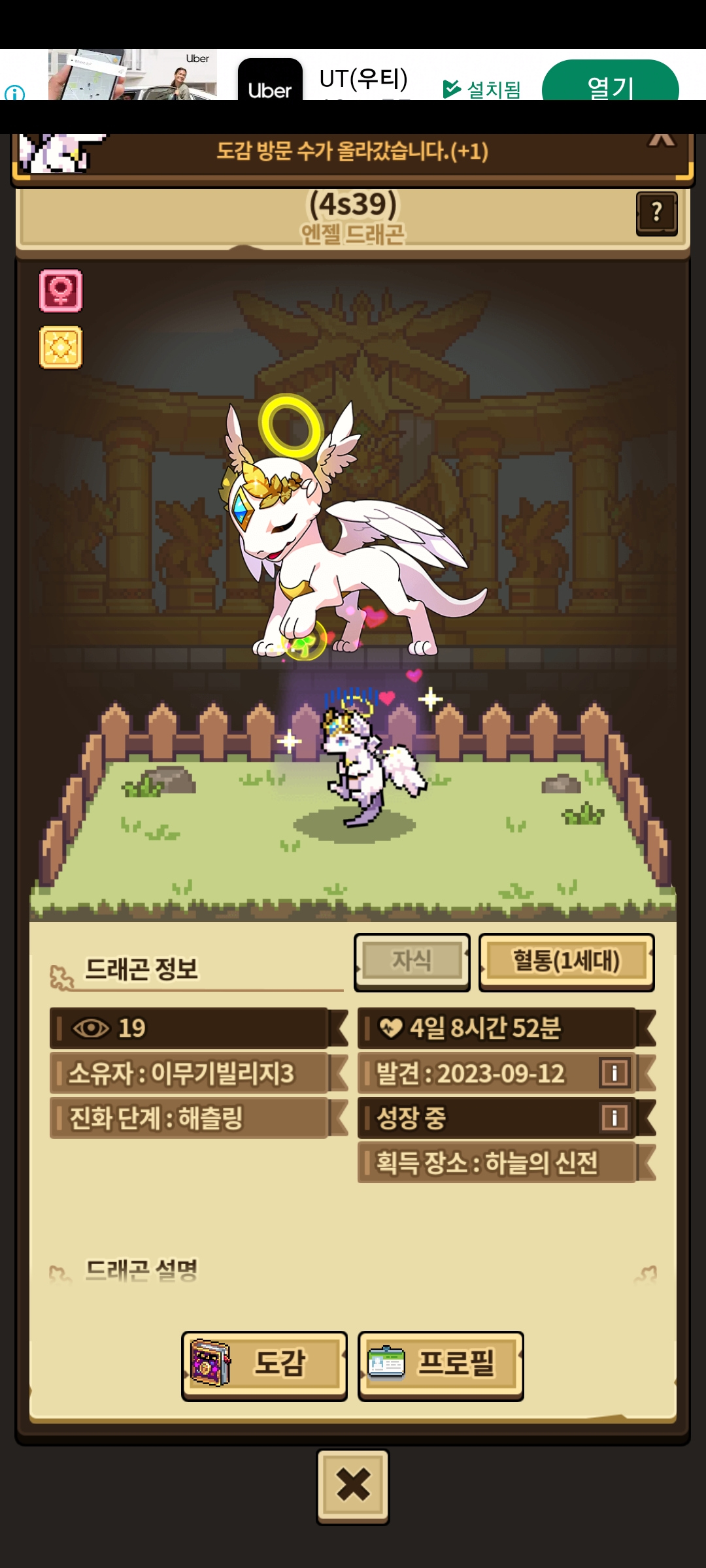The image size is (706, 1568).
Task: Show info for the 발견 2023-09-12 date
Action: (614, 1073)
